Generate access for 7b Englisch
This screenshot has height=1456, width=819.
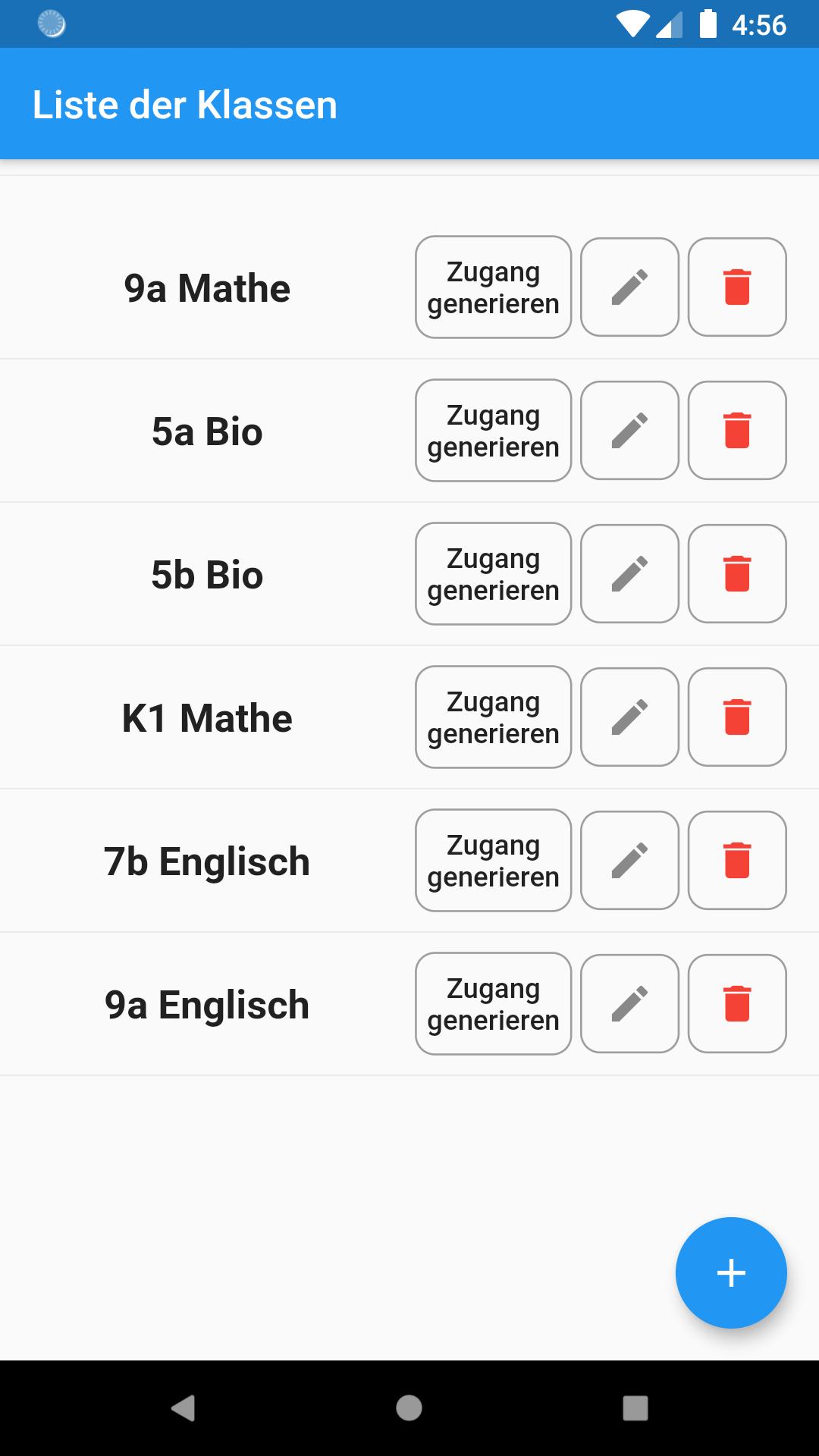pyautogui.click(x=493, y=861)
